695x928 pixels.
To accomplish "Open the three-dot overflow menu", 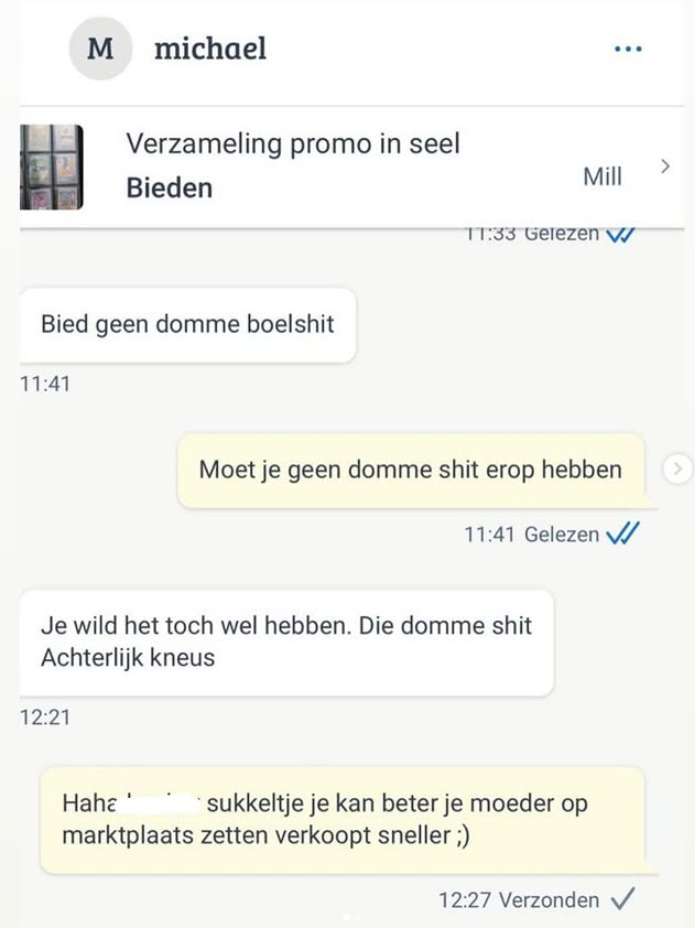I will pyautogui.click(x=629, y=49).
